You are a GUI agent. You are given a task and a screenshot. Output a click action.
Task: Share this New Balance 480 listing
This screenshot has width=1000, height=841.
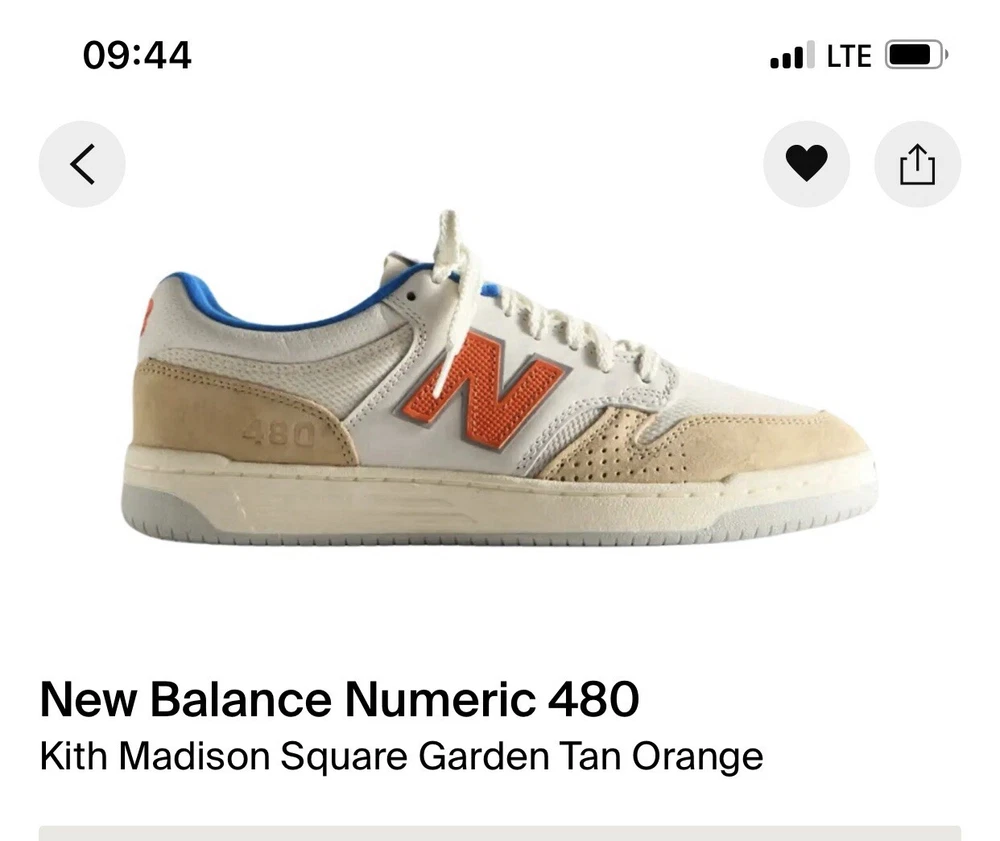917,164
